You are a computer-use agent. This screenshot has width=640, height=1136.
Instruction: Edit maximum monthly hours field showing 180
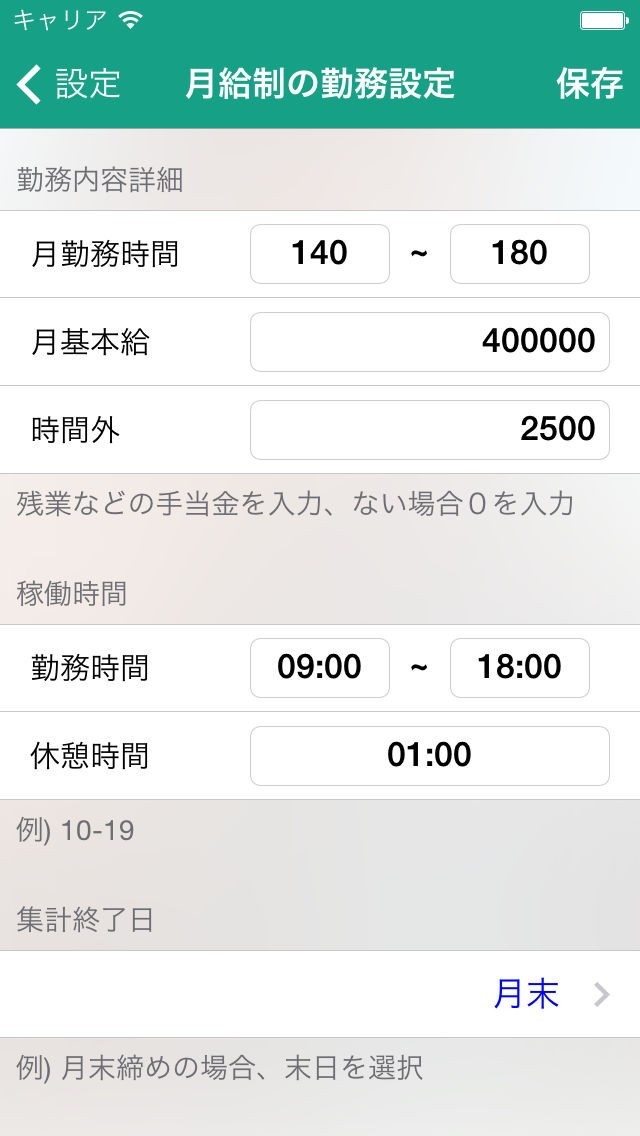click(519, 254)
